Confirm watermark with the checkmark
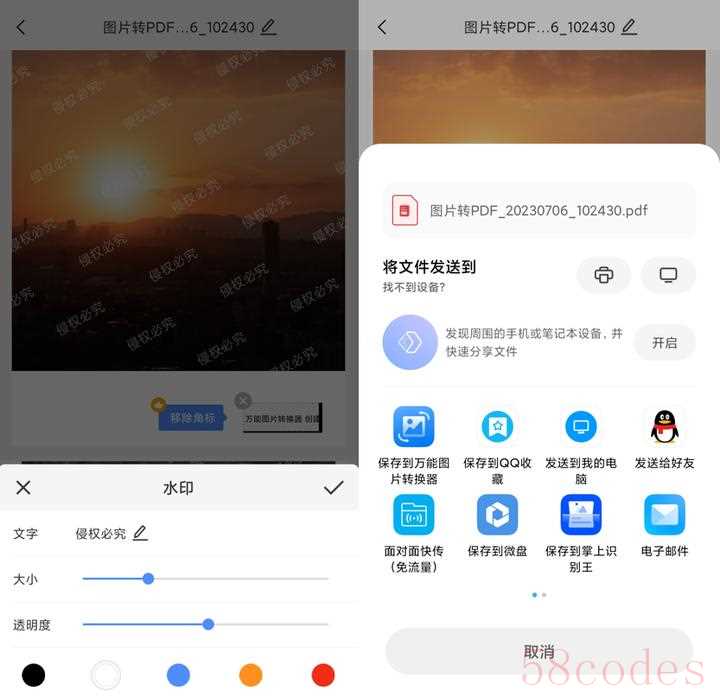 (334, 487)
